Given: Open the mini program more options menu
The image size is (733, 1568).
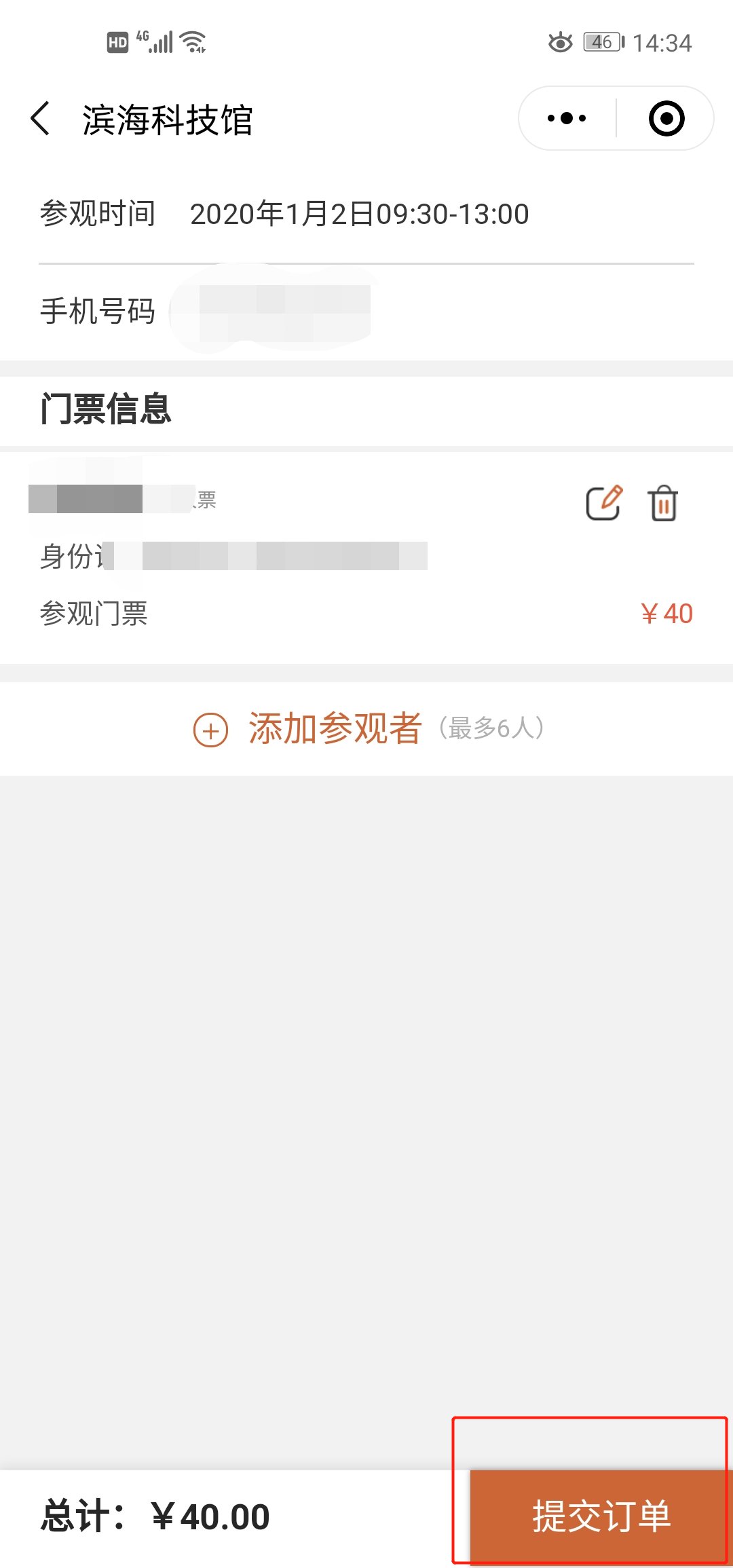Looking at the screenshot, I should 567,119.
